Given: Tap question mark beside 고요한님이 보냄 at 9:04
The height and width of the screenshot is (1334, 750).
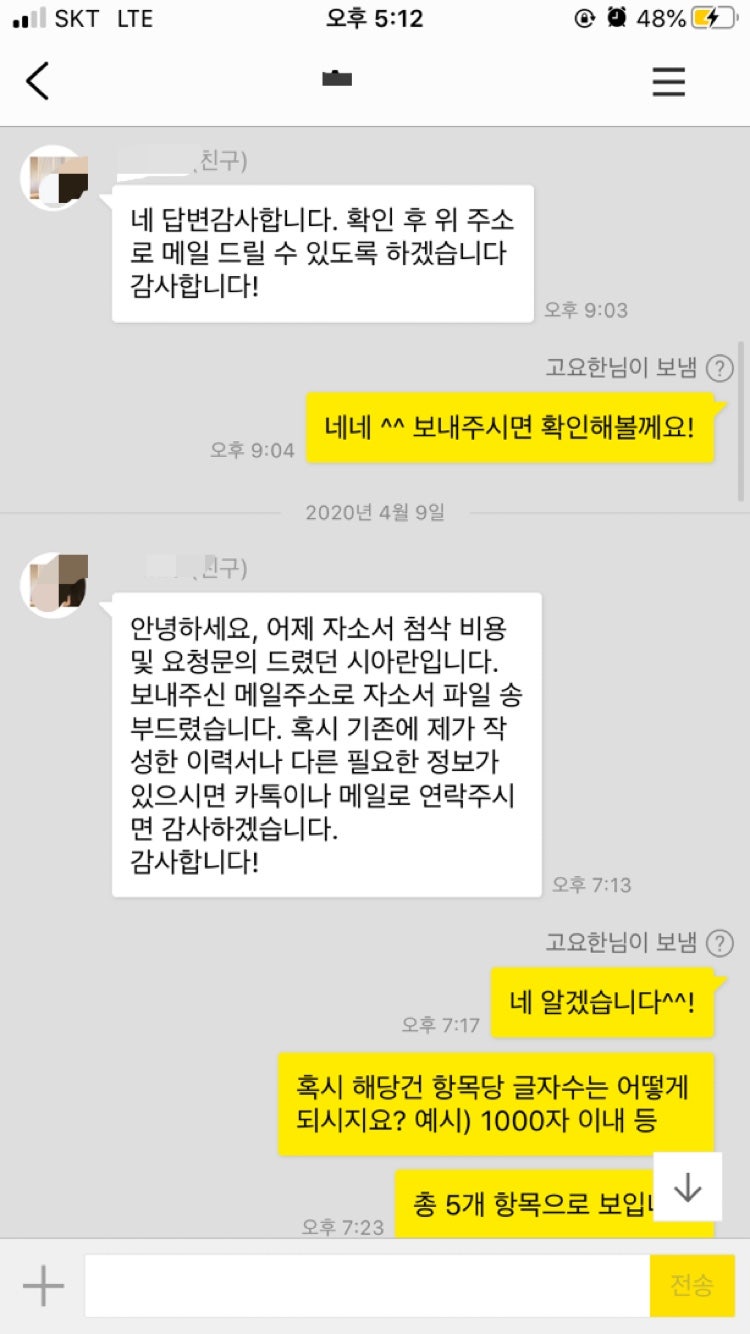Looking at the screenshot, I should click(719, 369).
